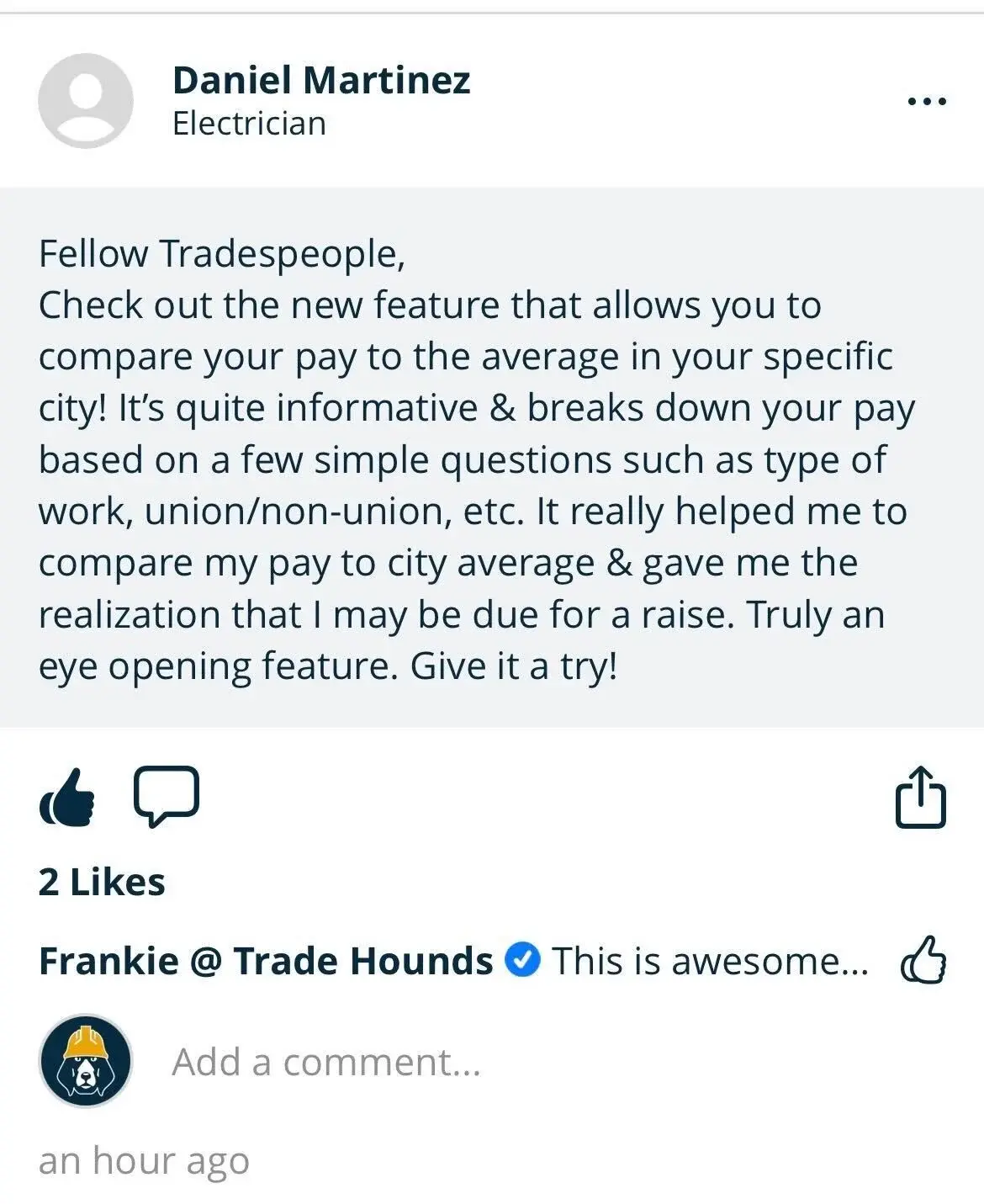Image resolution: width=984 pixels, height=1204 pixels.
Task: View who liked via 2 Likes
Action: pos(102,882)
